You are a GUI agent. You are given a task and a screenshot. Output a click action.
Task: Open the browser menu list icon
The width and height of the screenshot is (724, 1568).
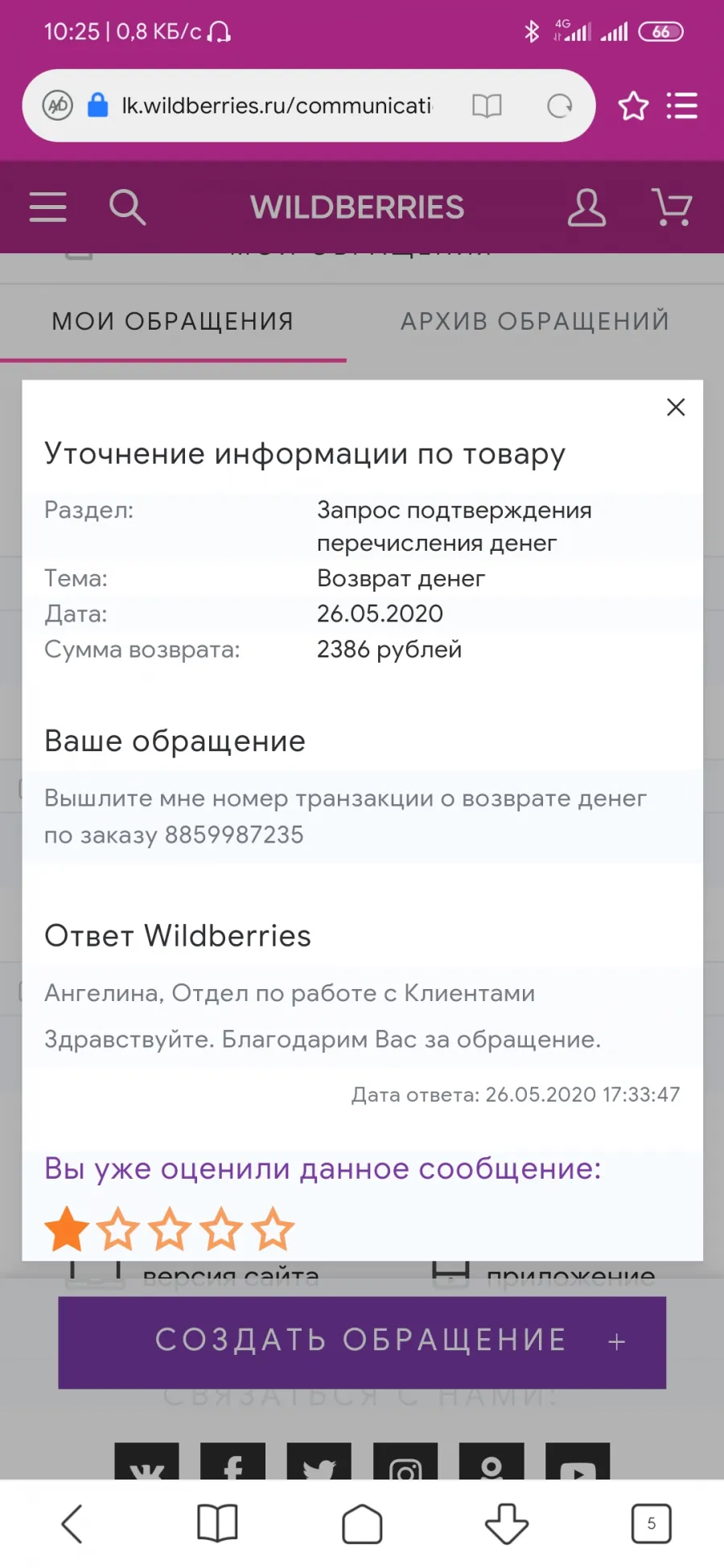tap(682, 105)
